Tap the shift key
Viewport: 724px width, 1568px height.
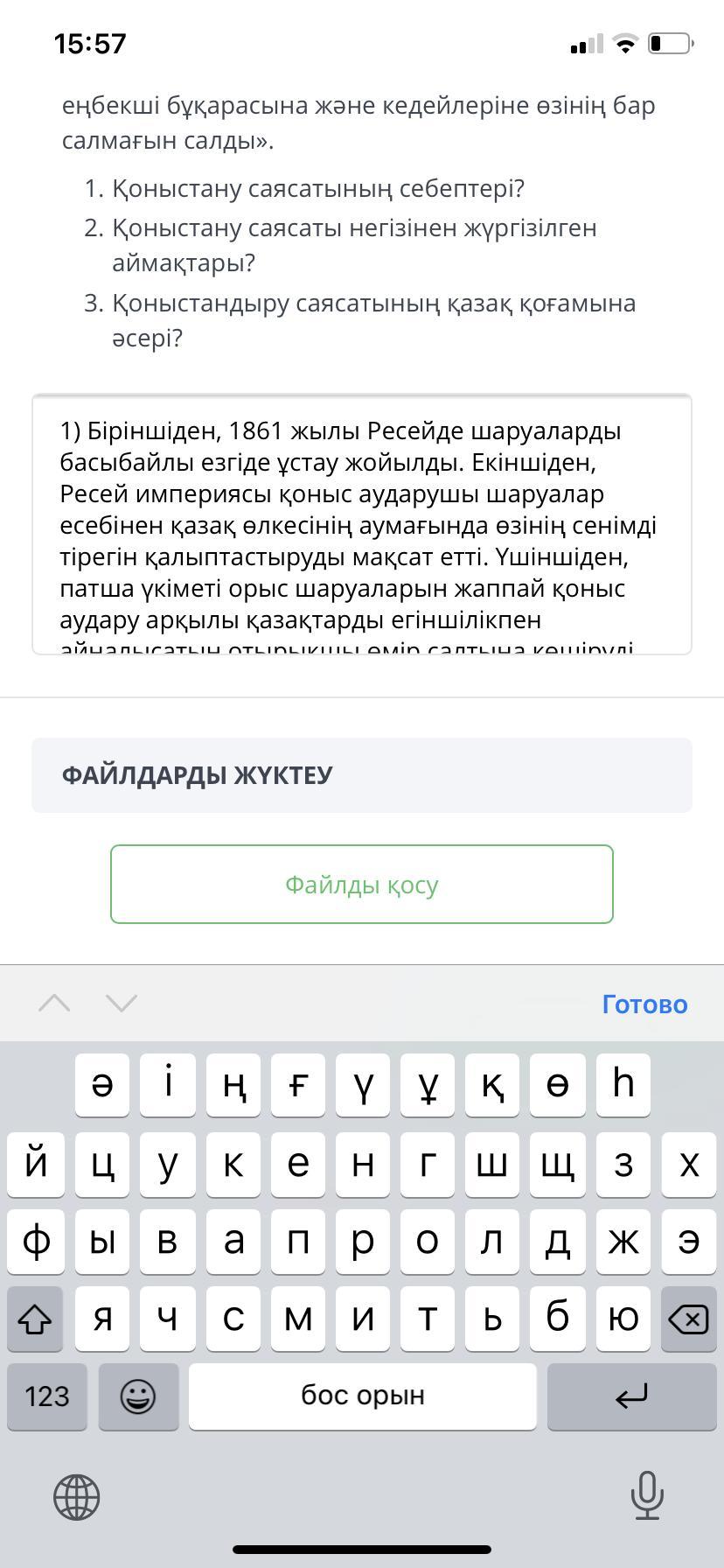(35, 1319)
